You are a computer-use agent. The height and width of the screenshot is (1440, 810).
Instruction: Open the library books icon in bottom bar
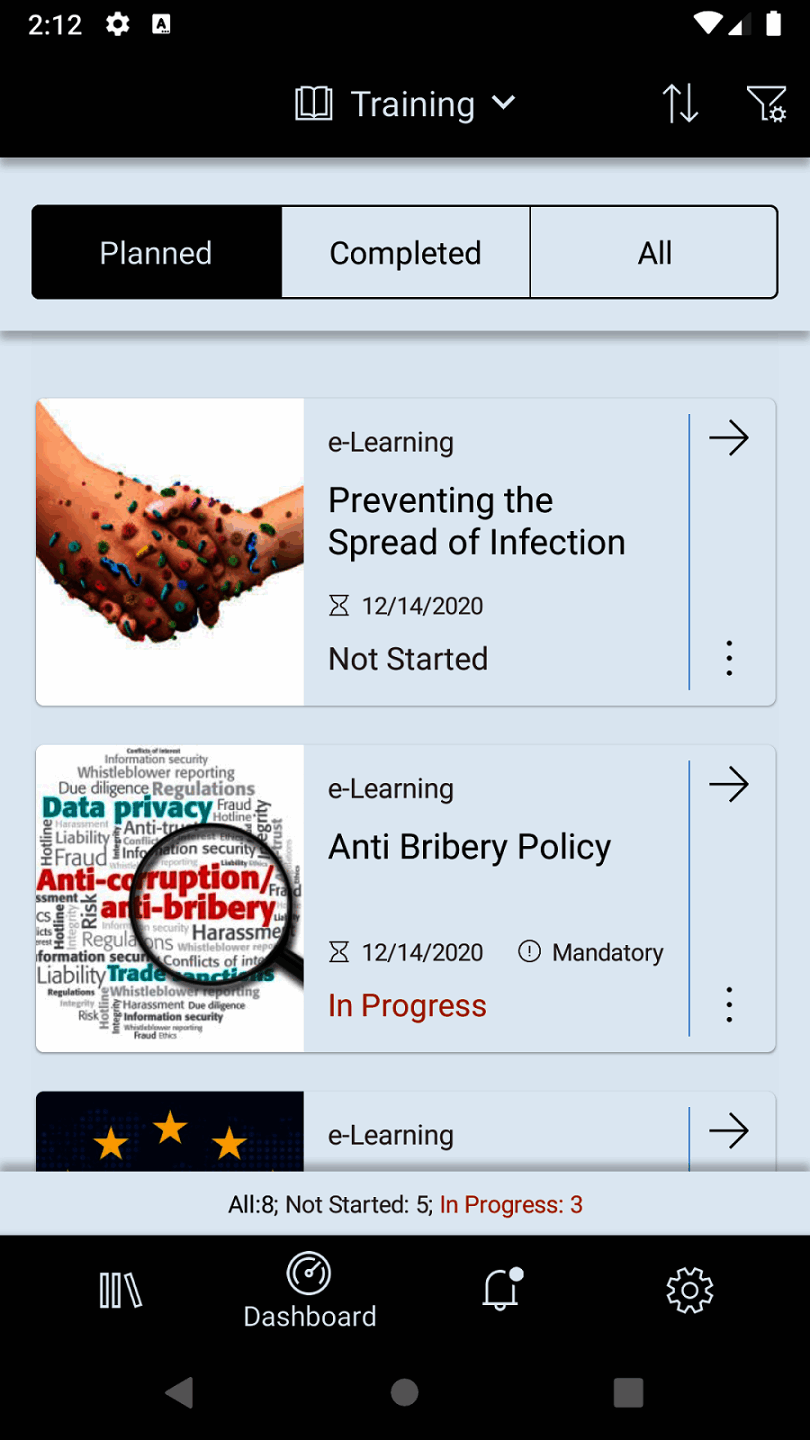click(121, 1291)
